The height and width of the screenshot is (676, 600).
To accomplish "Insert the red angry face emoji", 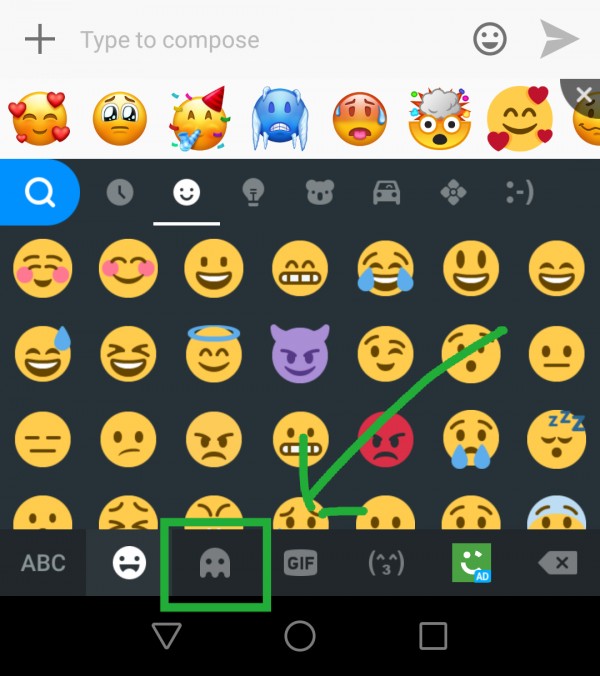I will click(386, 440).
